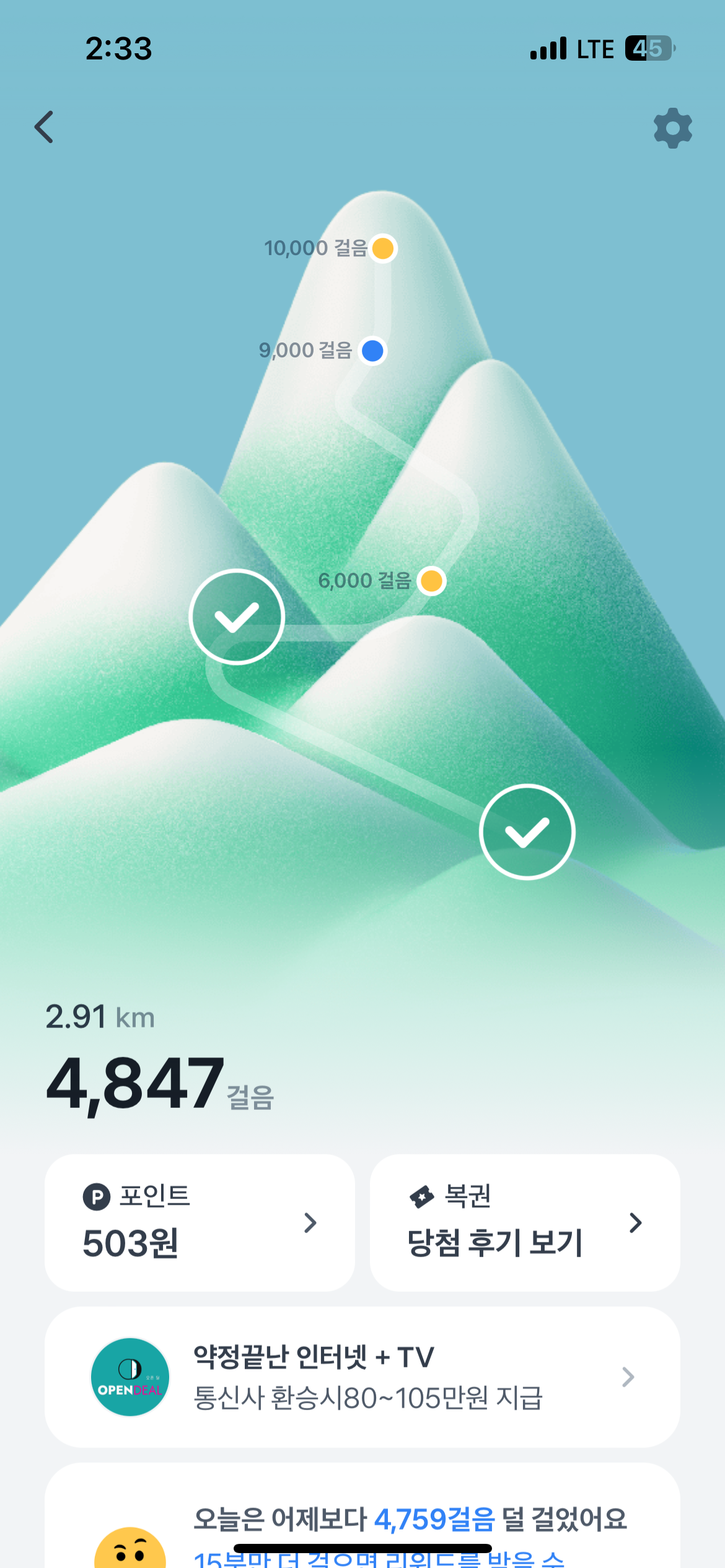This screenshot has width=725, height=1568.
Task: Open the 복권 당첨 후기 보기 card
Action: click(524, 1222)
